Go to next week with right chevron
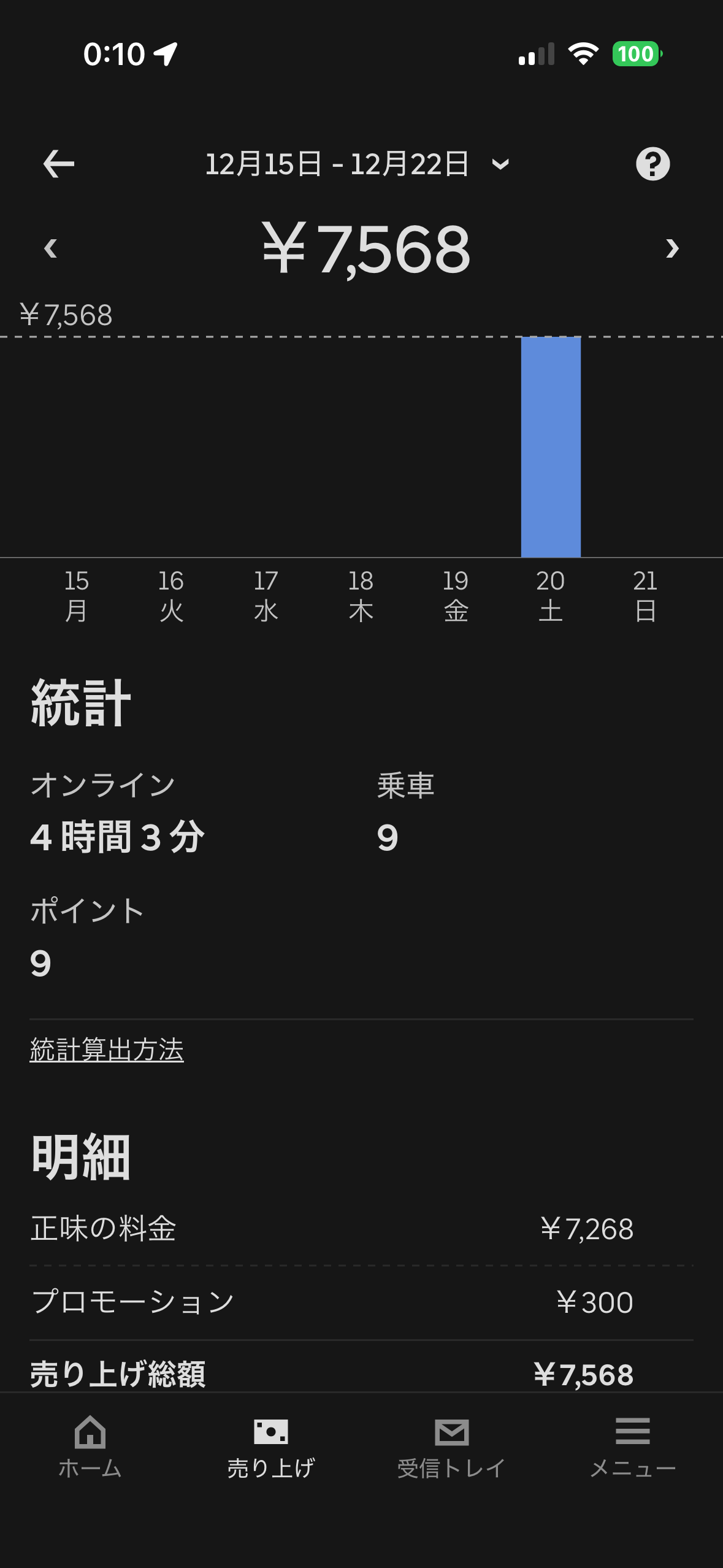723x1568 pixels. coord(671,249)
